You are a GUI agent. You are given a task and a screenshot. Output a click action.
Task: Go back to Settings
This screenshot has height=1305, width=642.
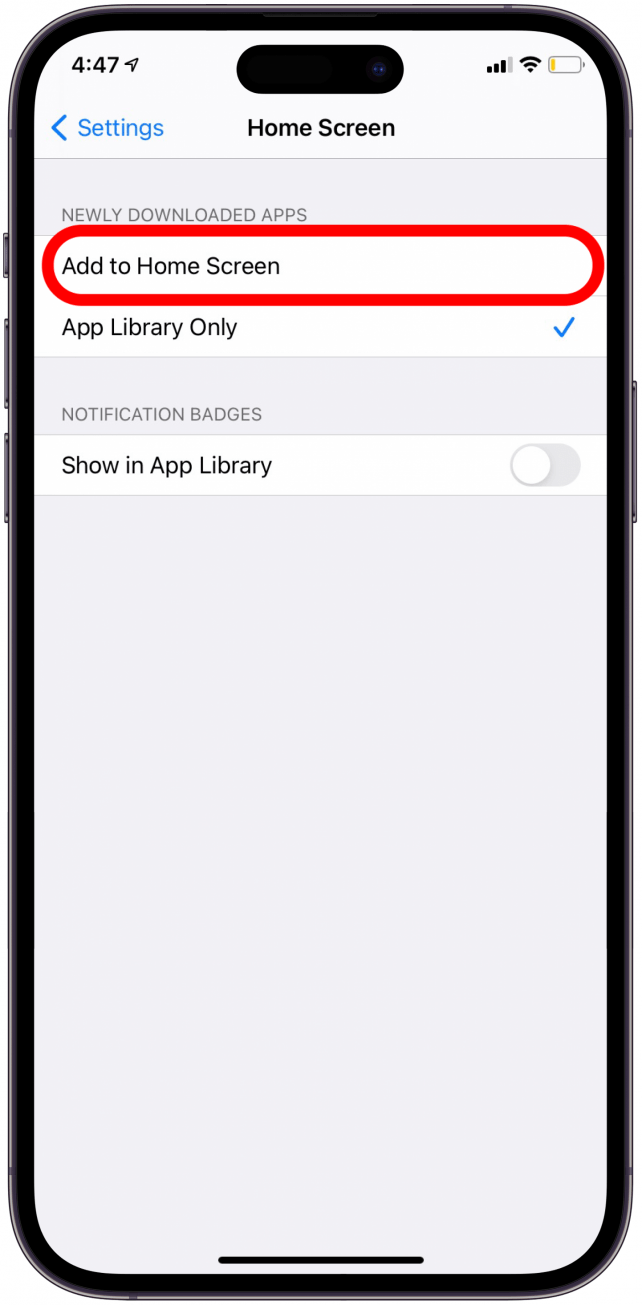tap(107, 128)
